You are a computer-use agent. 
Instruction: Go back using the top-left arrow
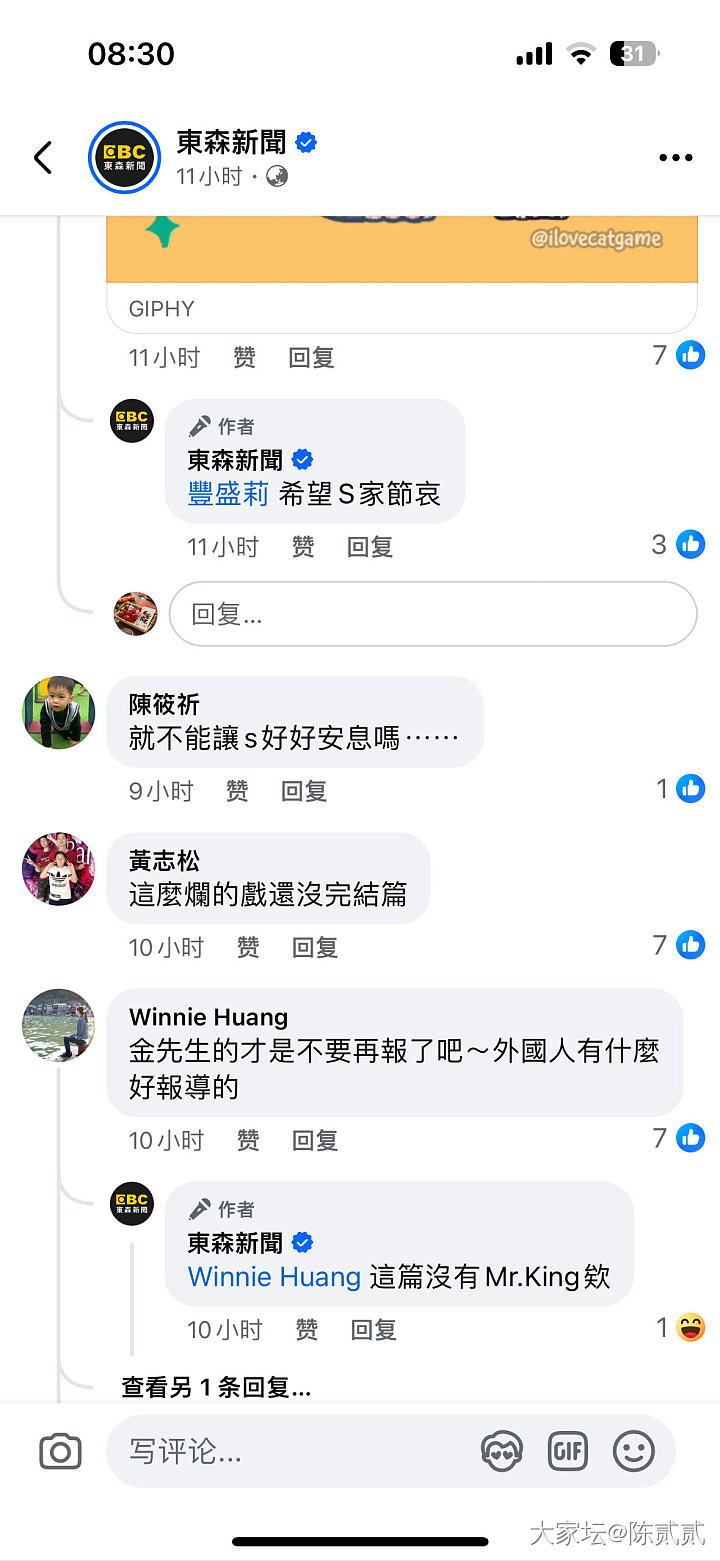pyautogui.click(x=43, y=157)
